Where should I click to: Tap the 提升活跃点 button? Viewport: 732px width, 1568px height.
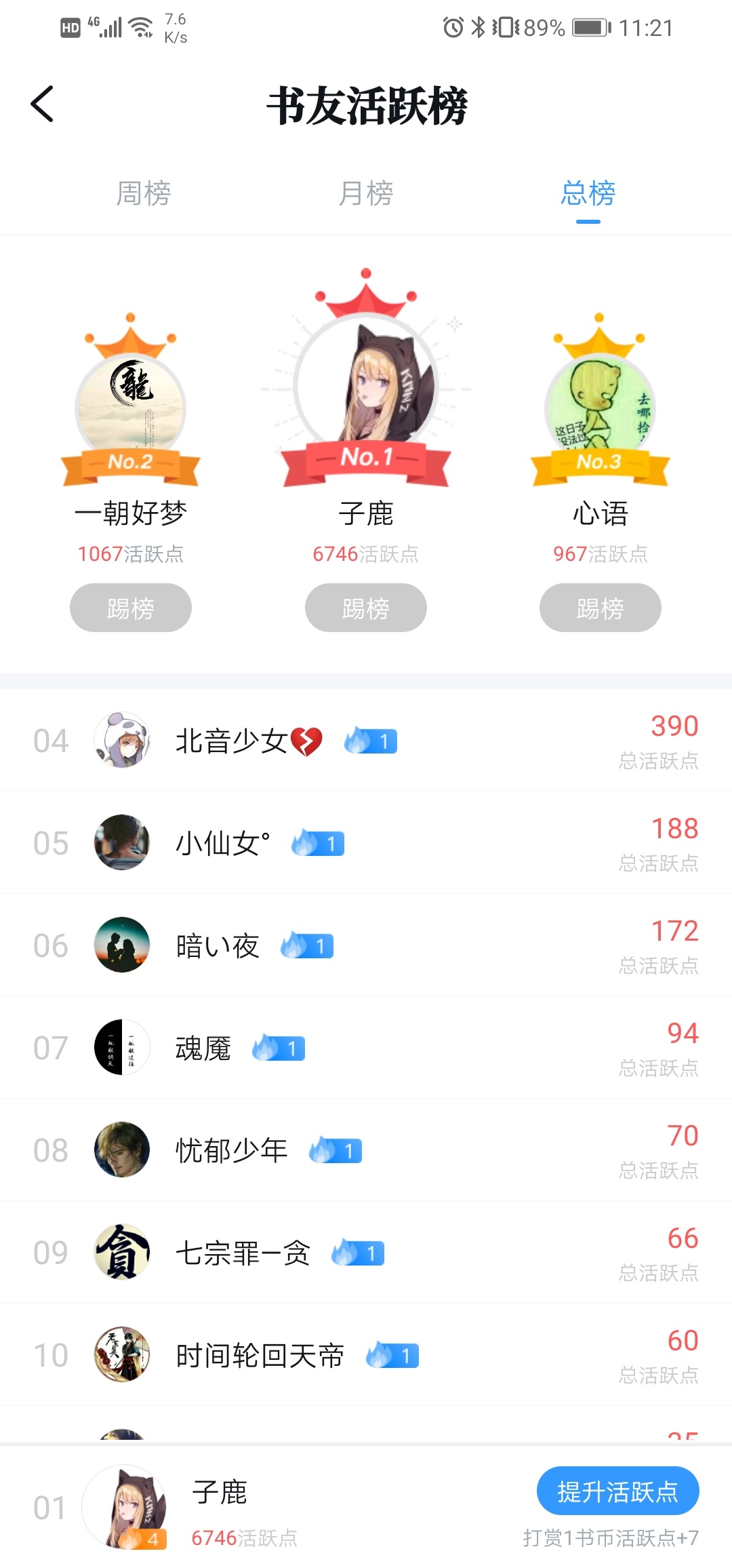(618, 1491)
